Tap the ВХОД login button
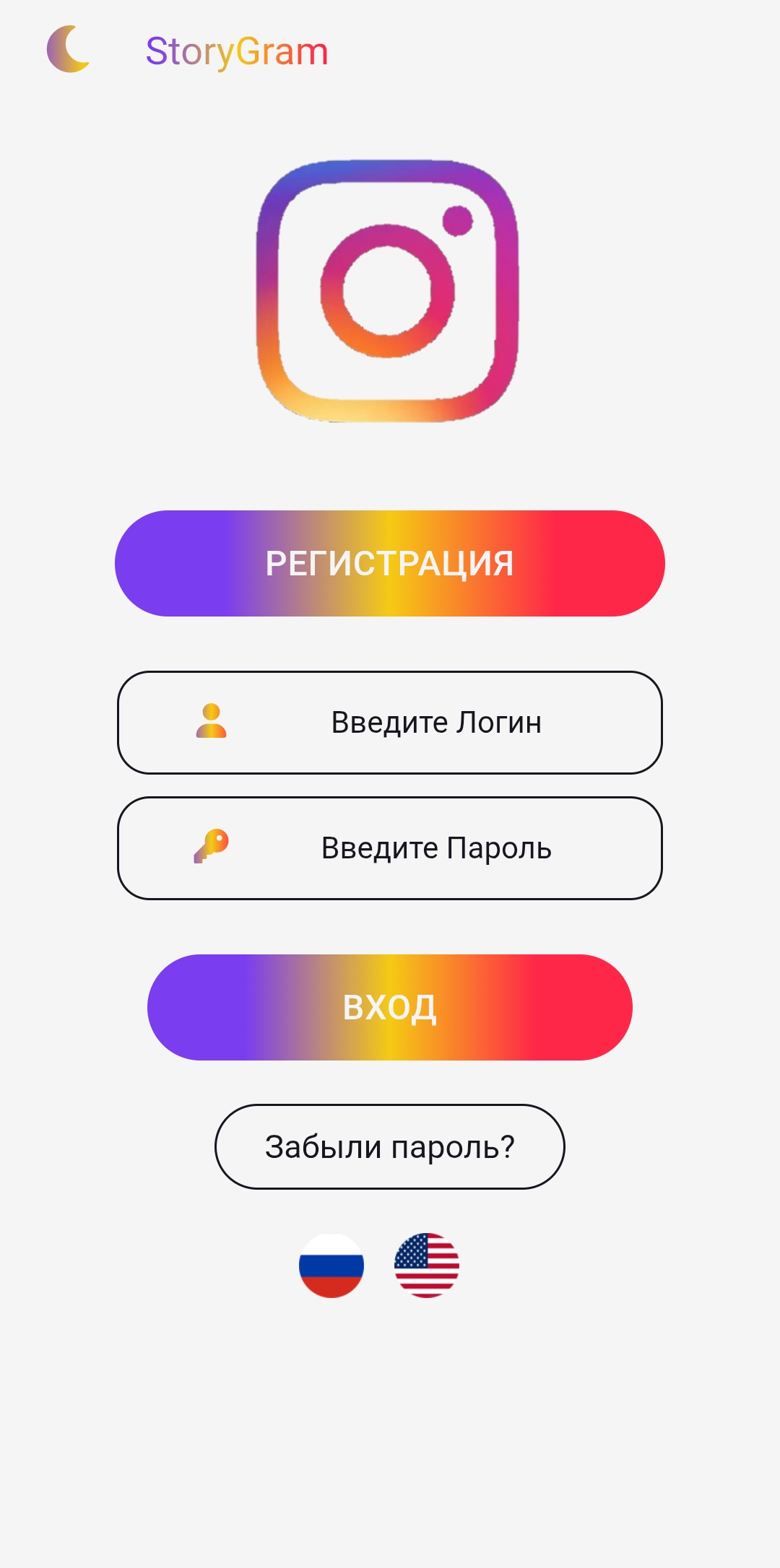Viewport: 780px width, 1568px height. tap(390, 1008)
